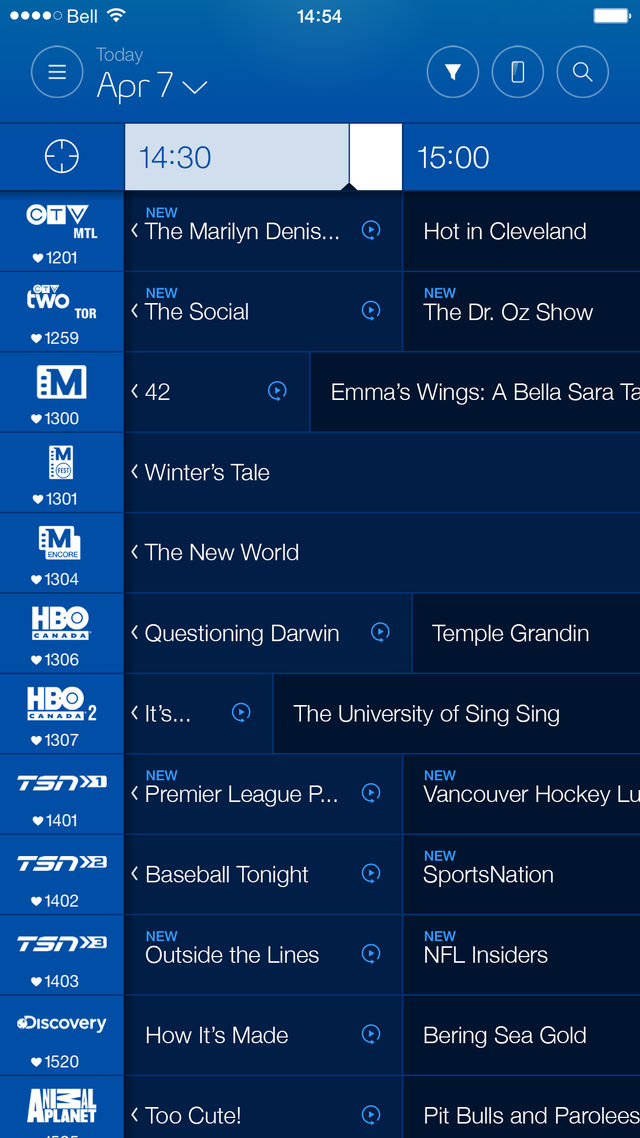The height and width of the screenshot is (1138, 640).
Task: Open the hamburger menu
Action: tap(57, 72)
